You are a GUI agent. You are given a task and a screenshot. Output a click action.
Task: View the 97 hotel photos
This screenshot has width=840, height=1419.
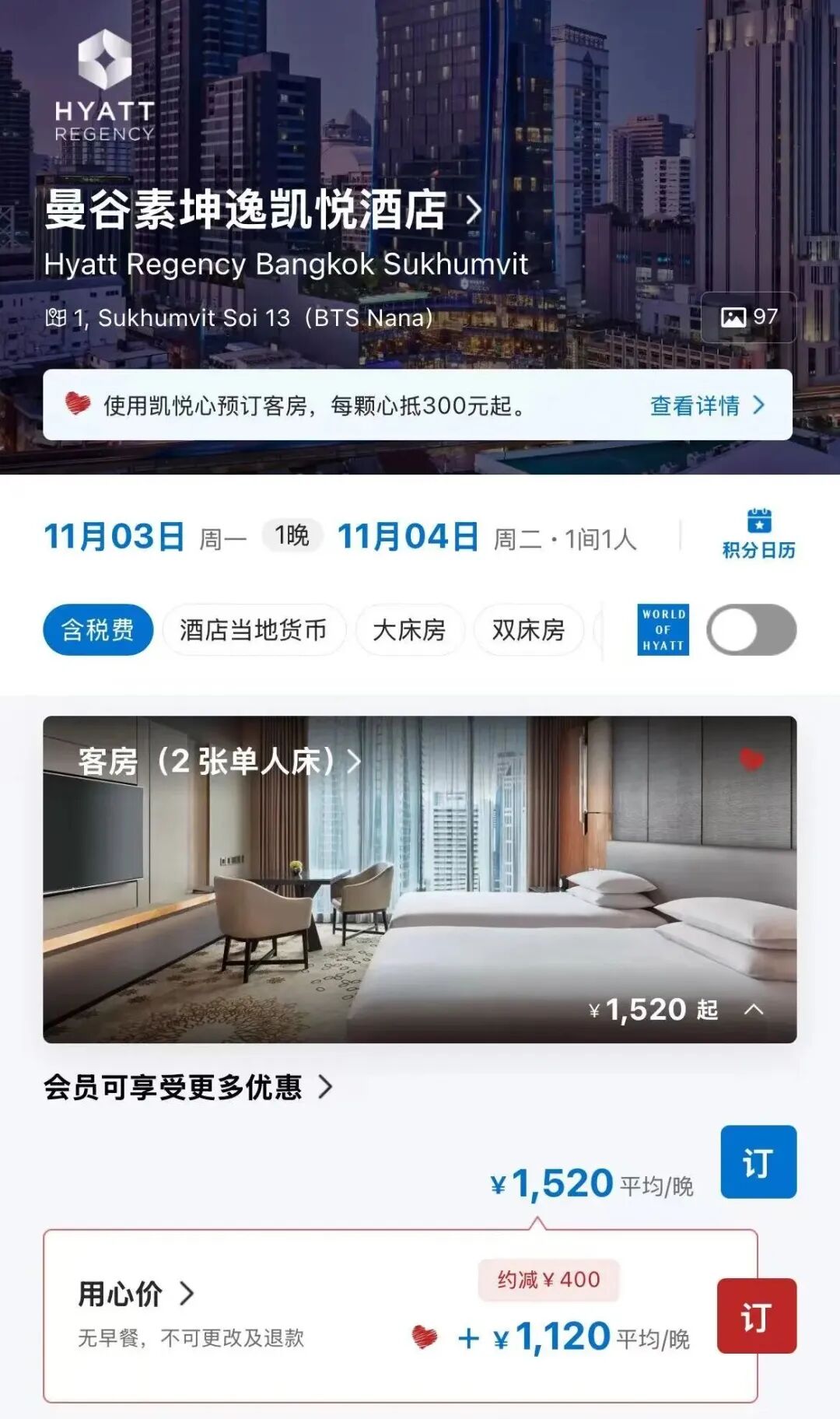(748, 317)
